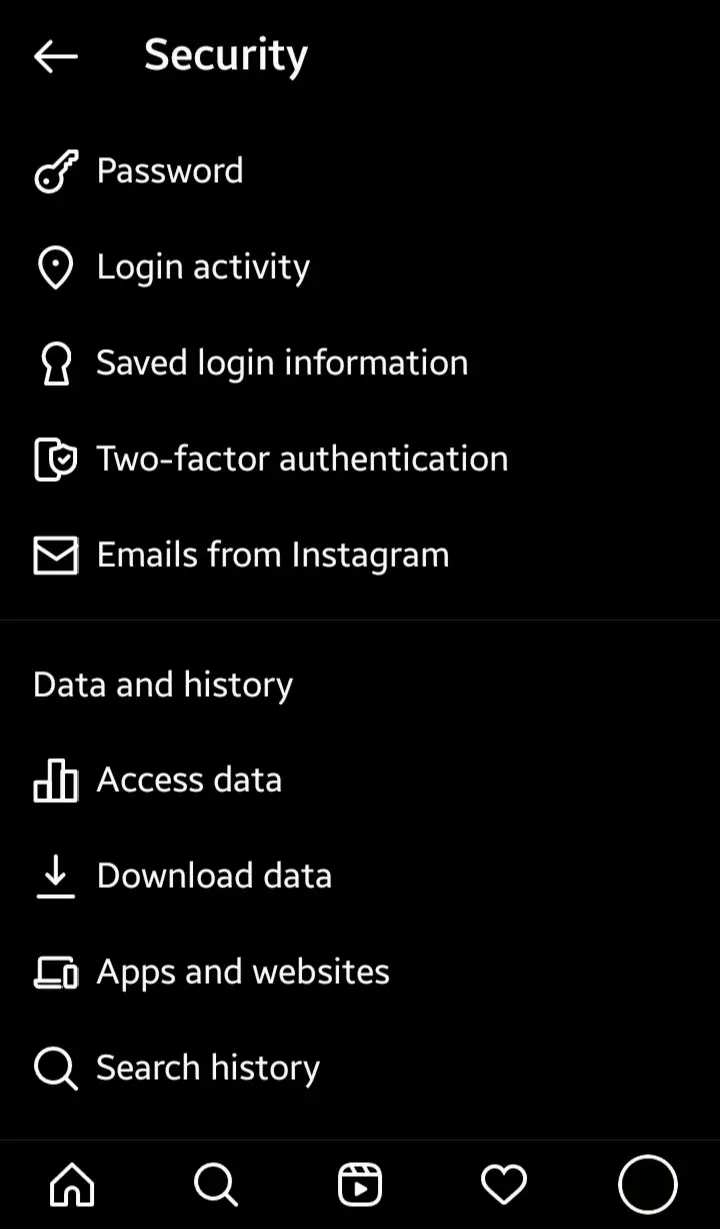Open the Login activity page
Screen dimensions: 720x1229
pos(202,267)
